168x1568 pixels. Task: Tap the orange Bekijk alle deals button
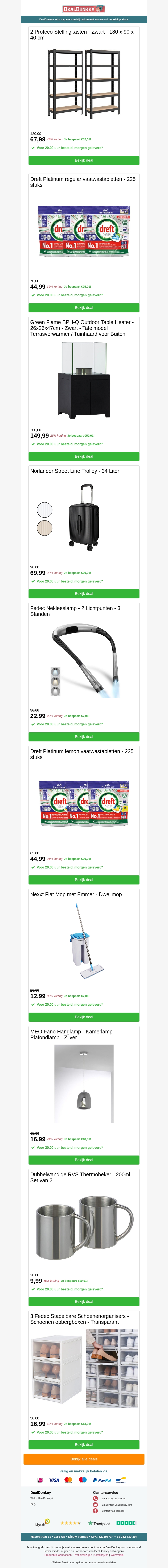pyautogui.click(x=84, y=1459)
